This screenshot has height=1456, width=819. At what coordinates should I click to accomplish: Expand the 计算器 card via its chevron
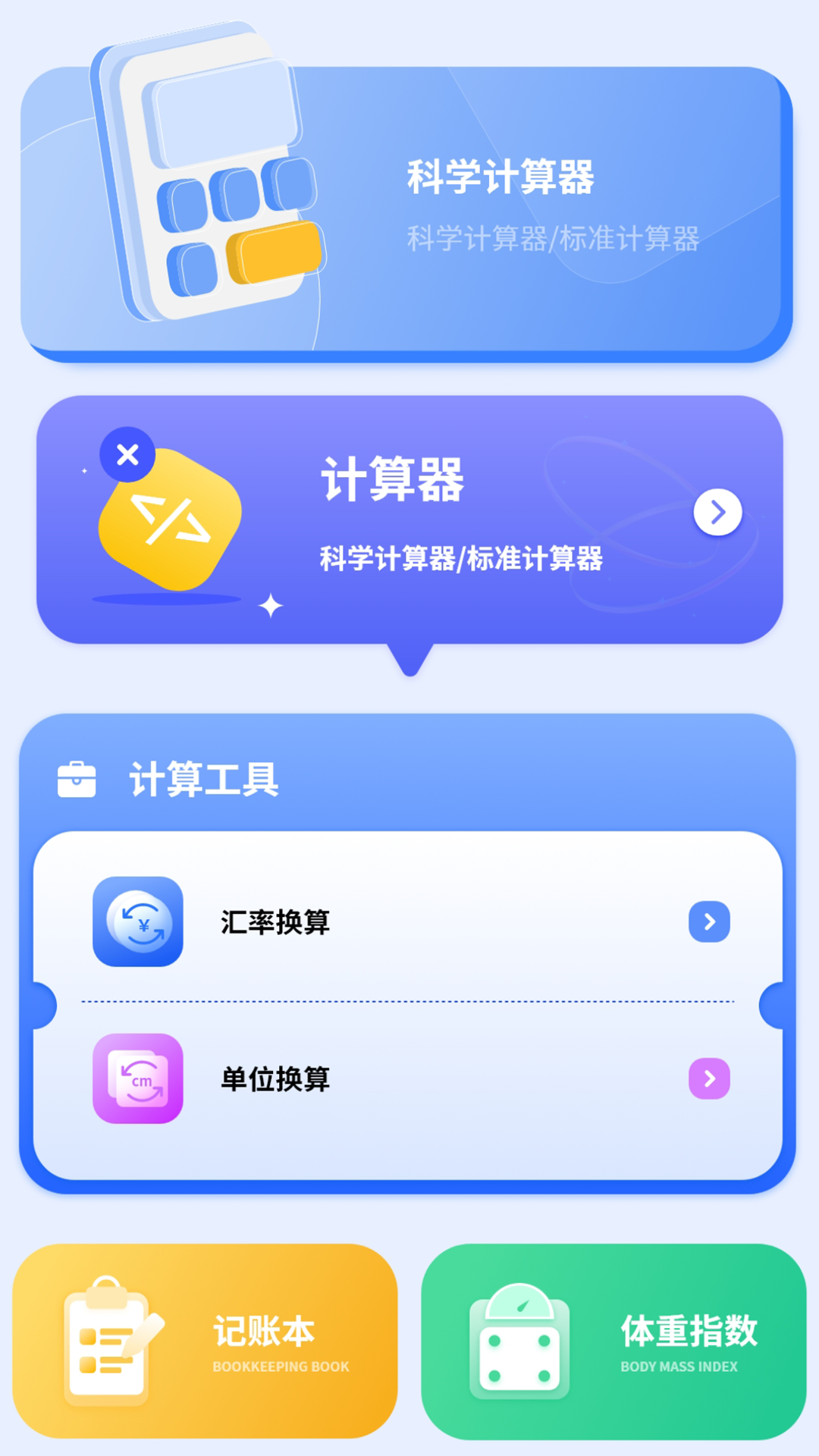click(716, 513)
